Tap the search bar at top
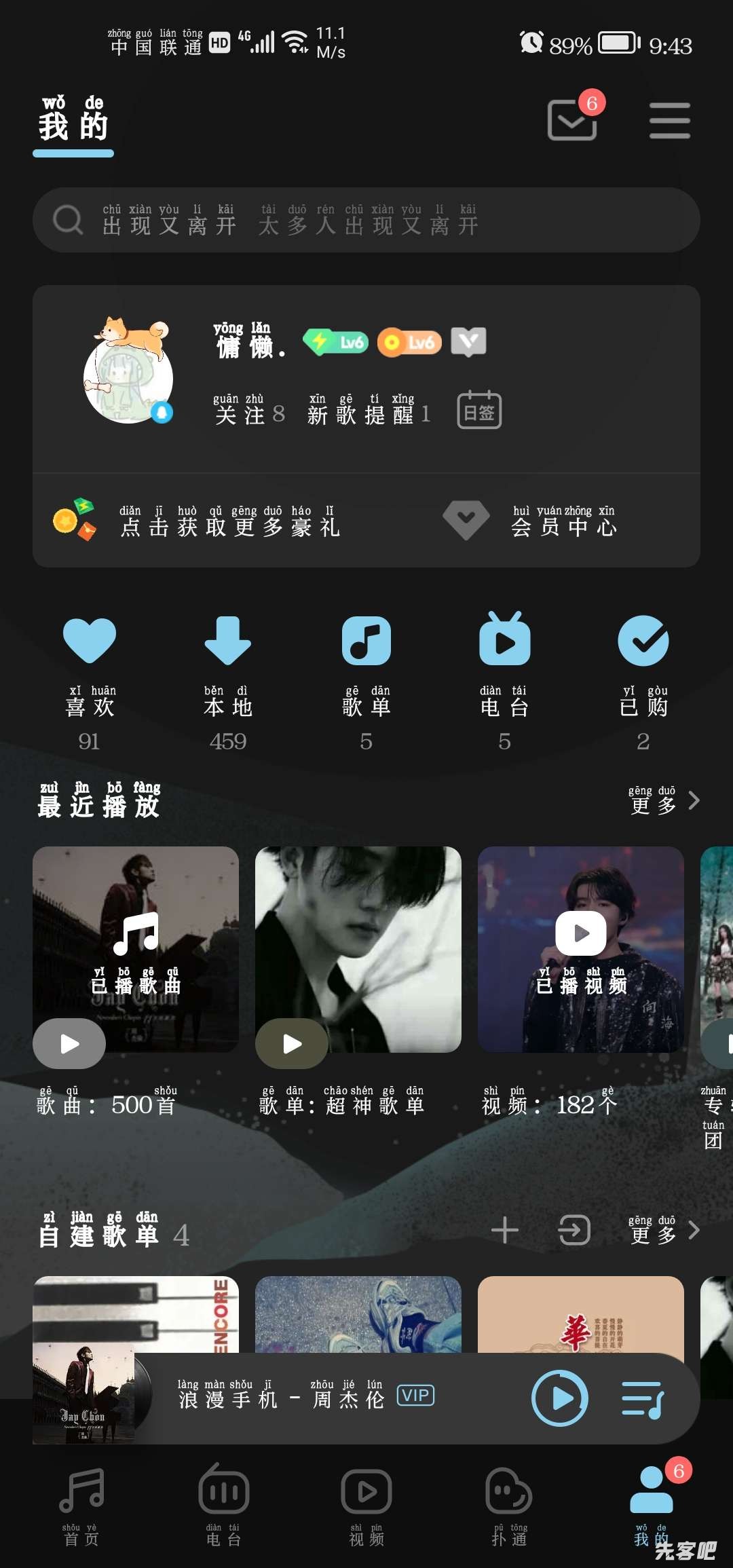This screenshot has height=1568, width=733. (x=365, y=219)
